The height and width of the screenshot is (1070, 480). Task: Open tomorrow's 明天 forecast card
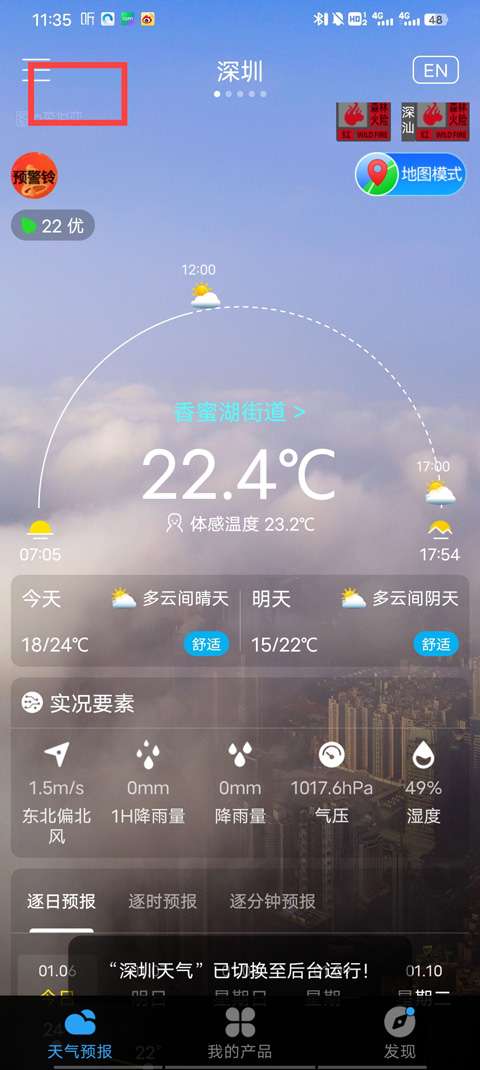[355, 621]
